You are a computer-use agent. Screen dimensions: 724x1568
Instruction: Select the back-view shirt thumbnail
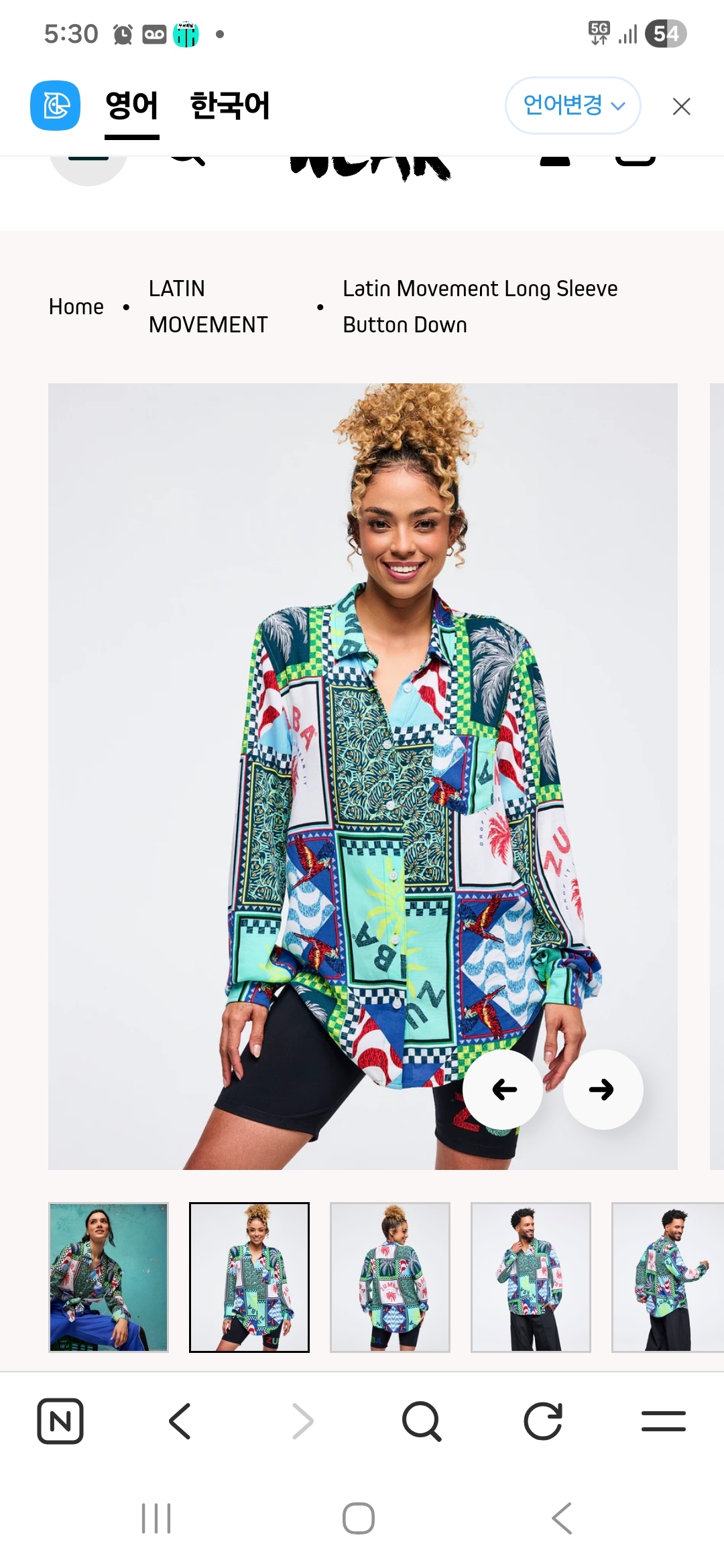coord(389,1277)
